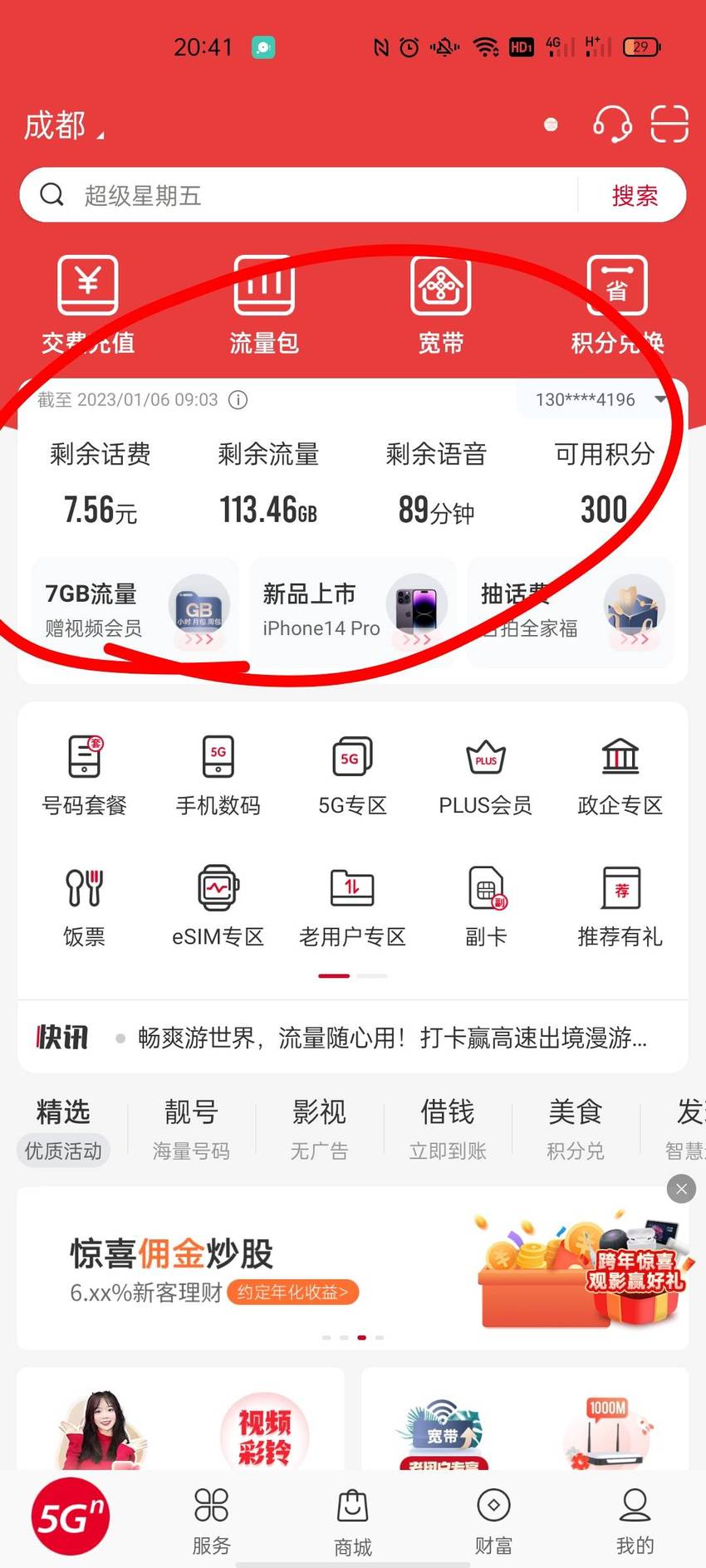This screenshot has height=1568, width=706.
Task: Open 推荐有礼
Action: [x=620, y=906]
